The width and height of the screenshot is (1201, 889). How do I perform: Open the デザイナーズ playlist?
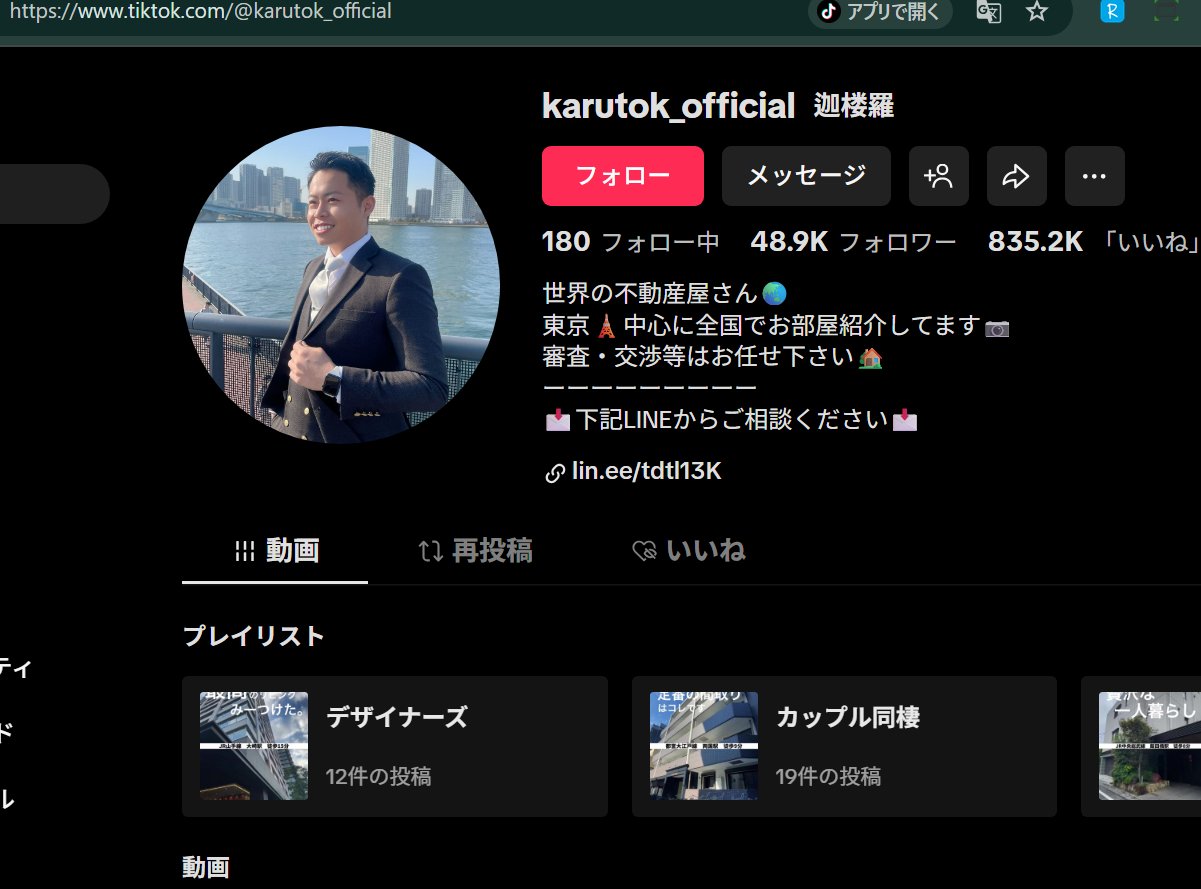[x=395, y=746]
